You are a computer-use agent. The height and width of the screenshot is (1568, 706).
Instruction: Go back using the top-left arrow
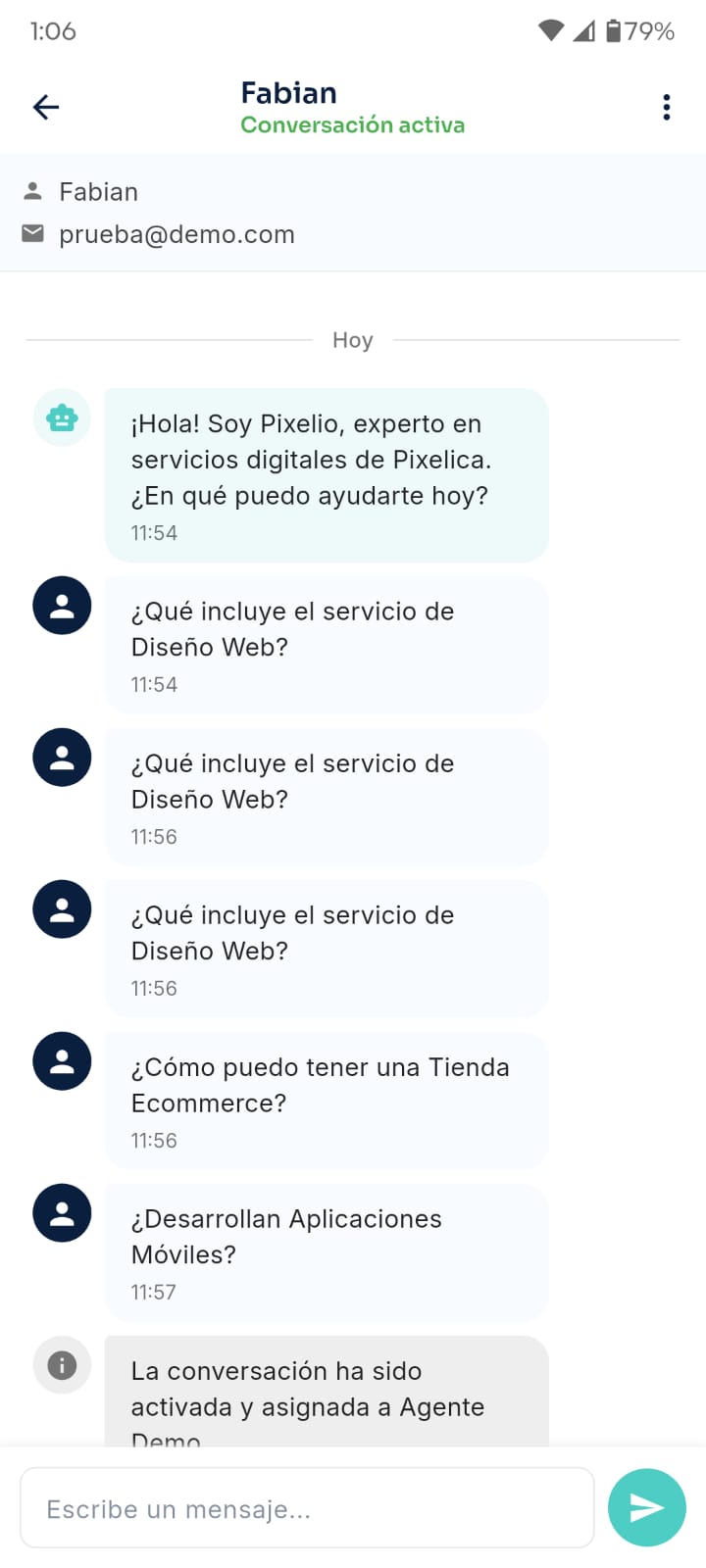click(x=46, y=107)
